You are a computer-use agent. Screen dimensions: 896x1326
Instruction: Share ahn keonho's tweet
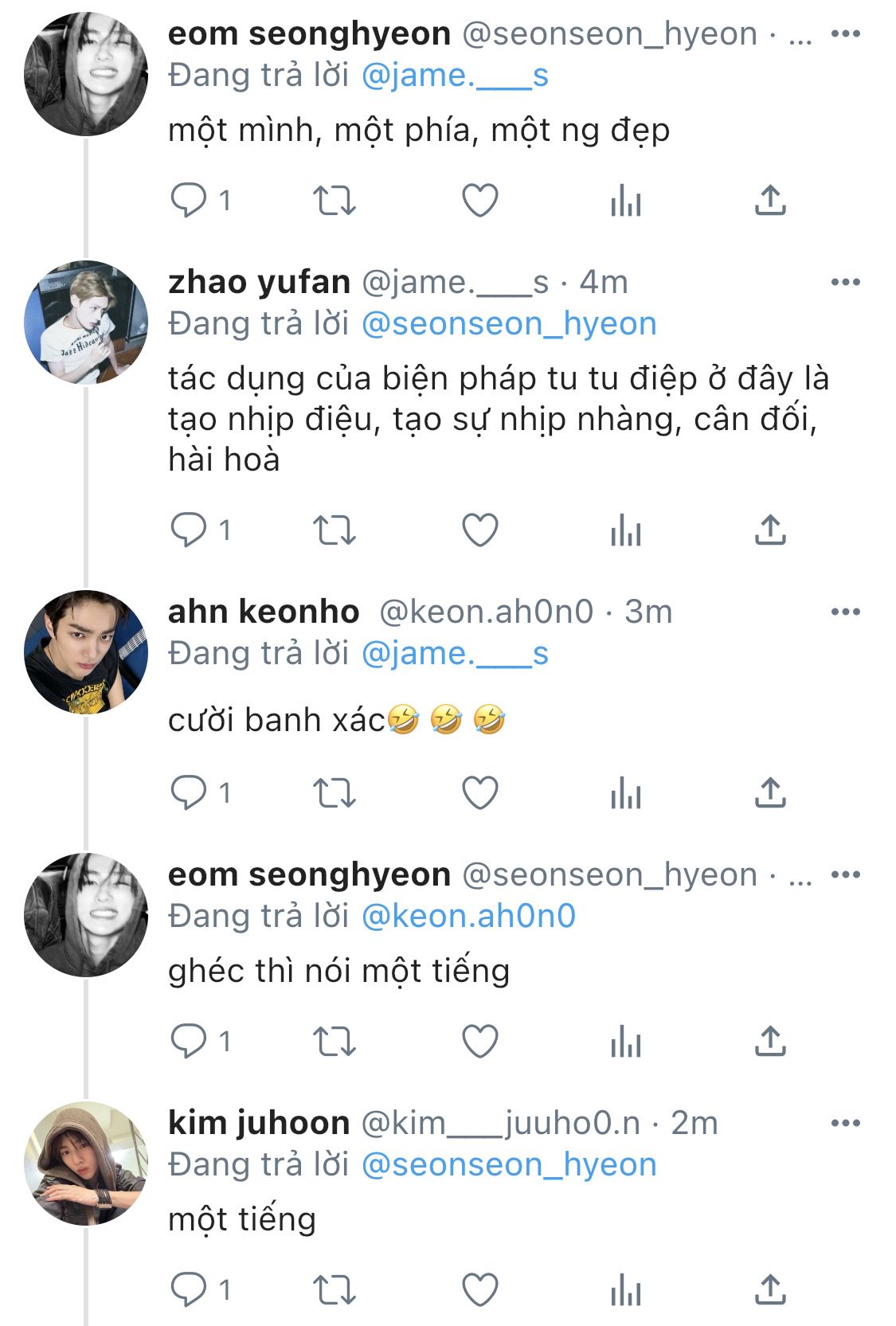coord(770,793)
